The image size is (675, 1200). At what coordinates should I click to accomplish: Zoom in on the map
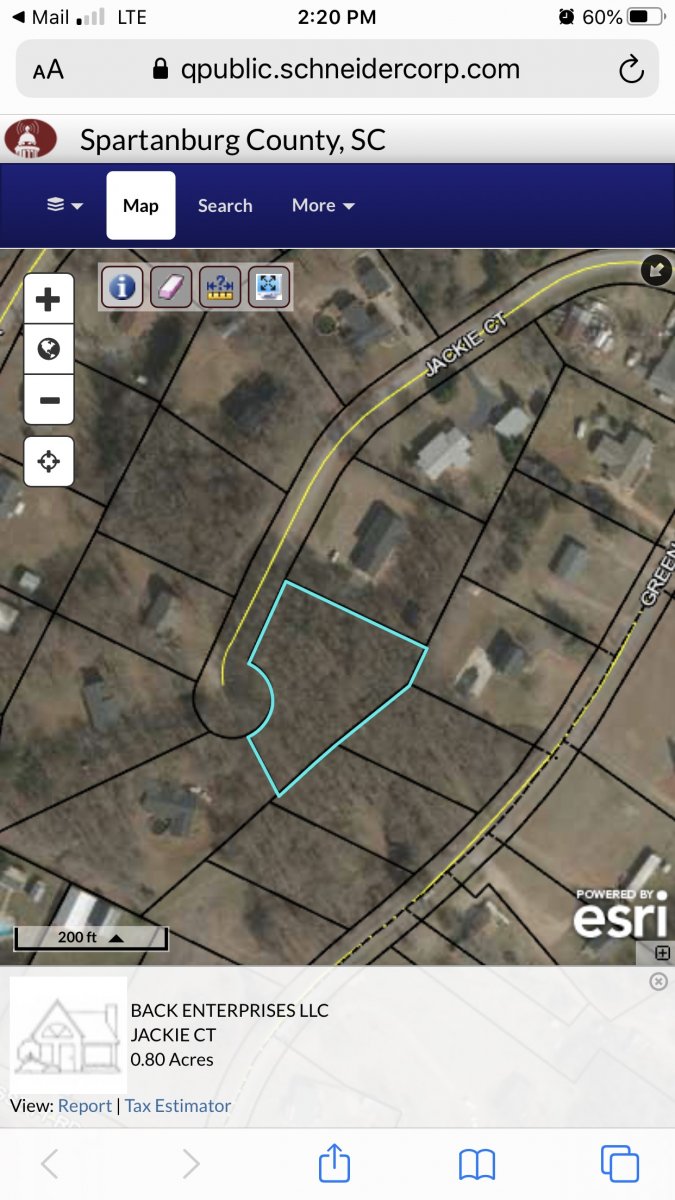coord(49,299)
